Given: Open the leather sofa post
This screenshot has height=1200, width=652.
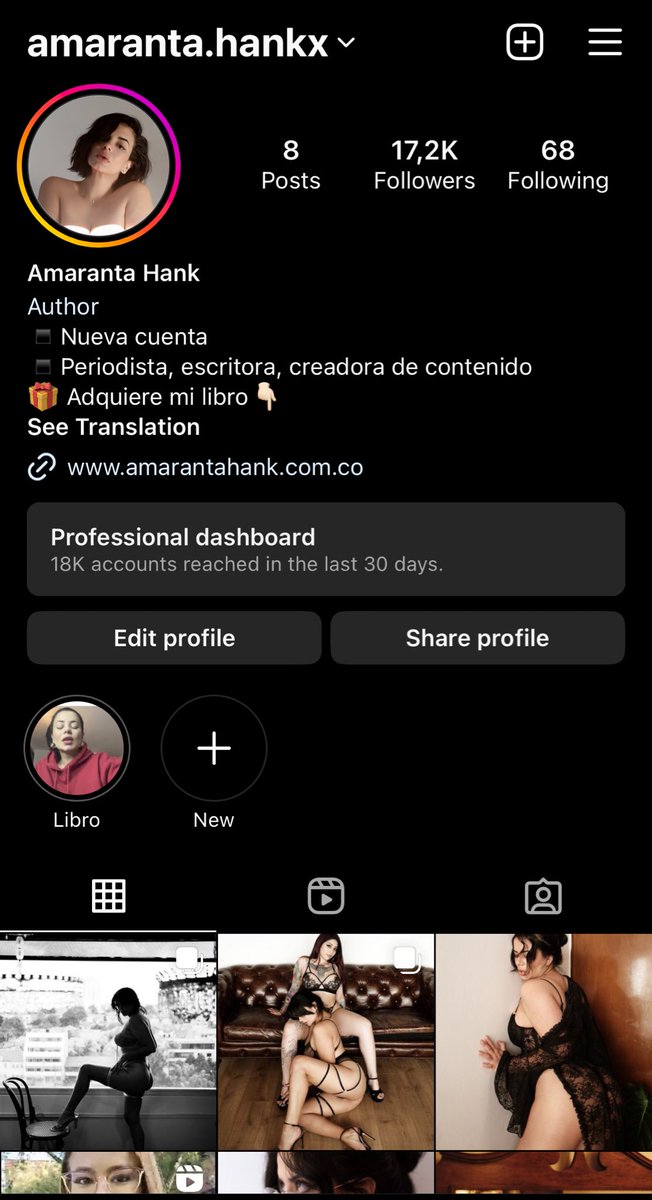Looking at the screenshot, I should 326,1041.
